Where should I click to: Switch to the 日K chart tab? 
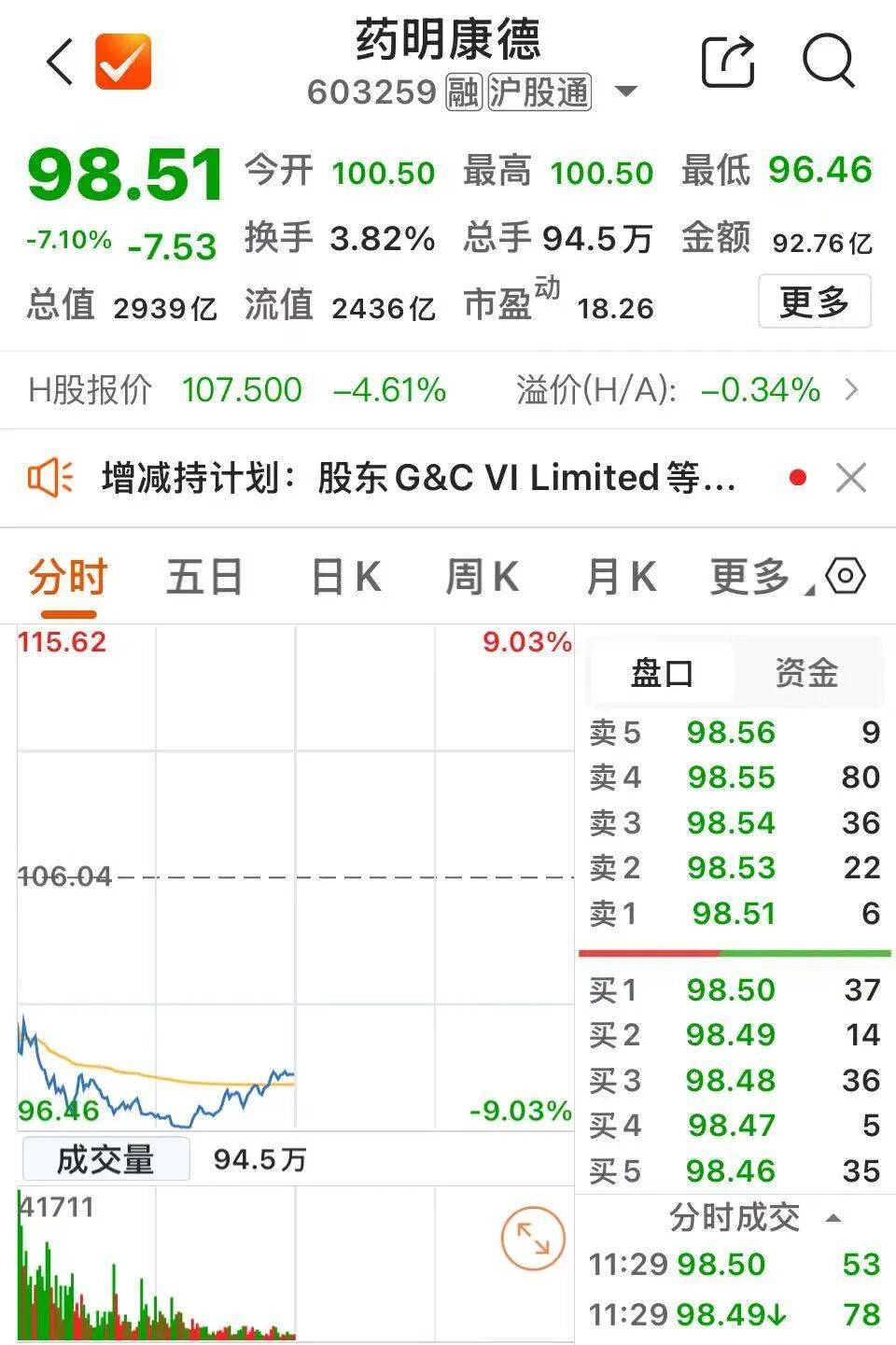pyautogui.click(x=344, y=577)
